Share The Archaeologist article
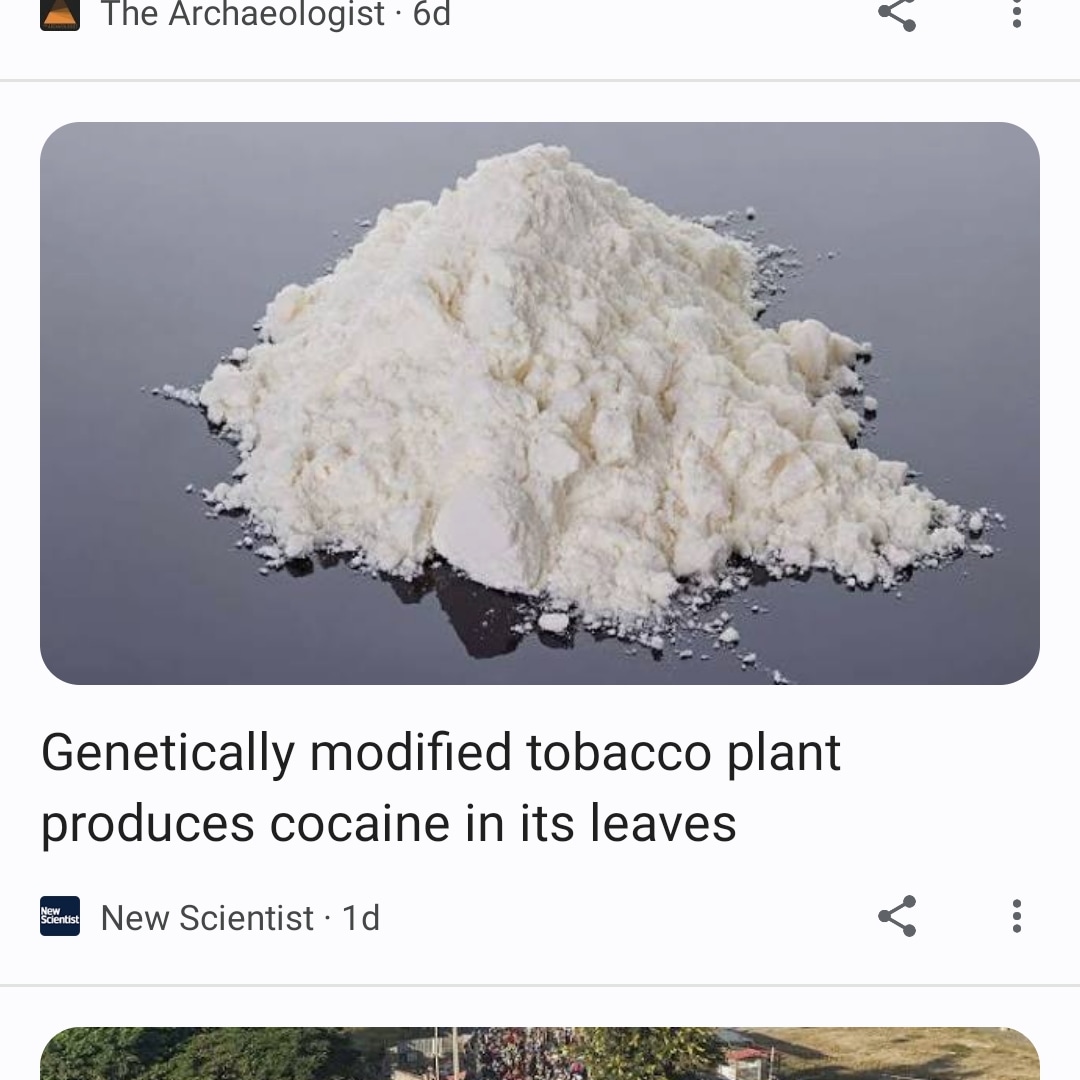The height and width of the screenshot is (1080, 1080). [x=897, y=14]
